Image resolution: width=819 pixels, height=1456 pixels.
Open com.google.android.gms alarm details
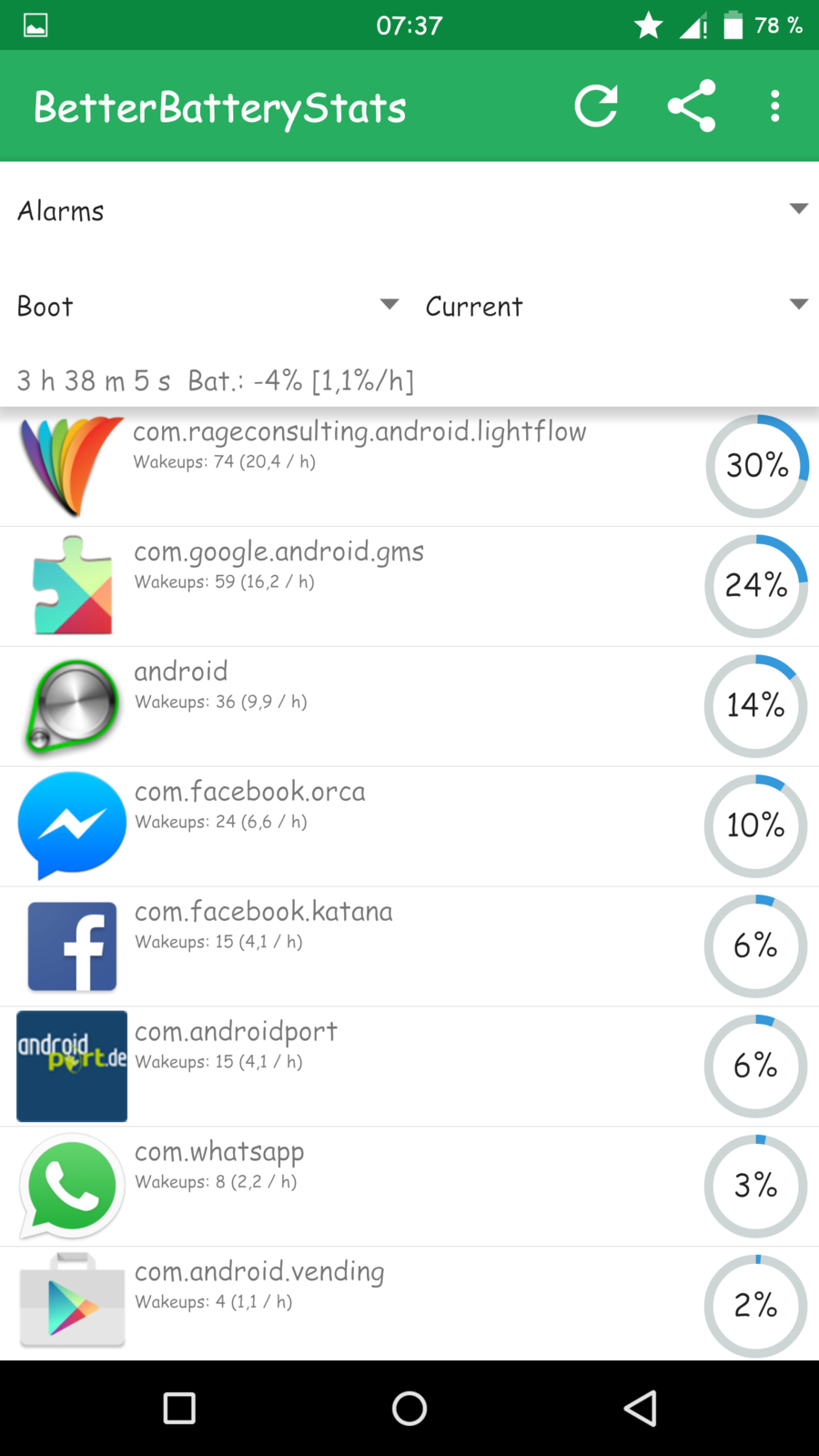409,586
